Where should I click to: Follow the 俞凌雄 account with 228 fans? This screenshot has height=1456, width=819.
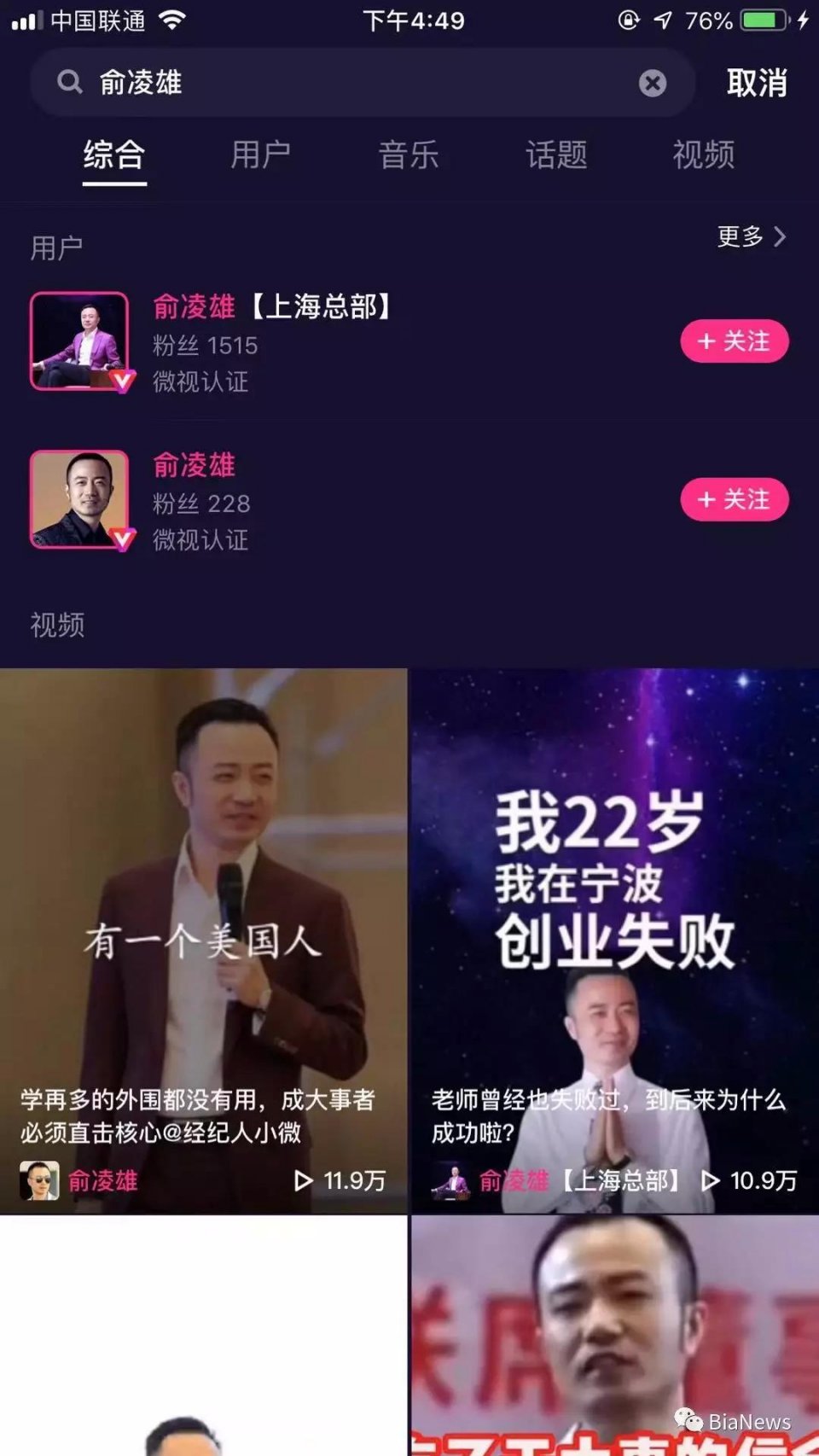click(734, 499)
